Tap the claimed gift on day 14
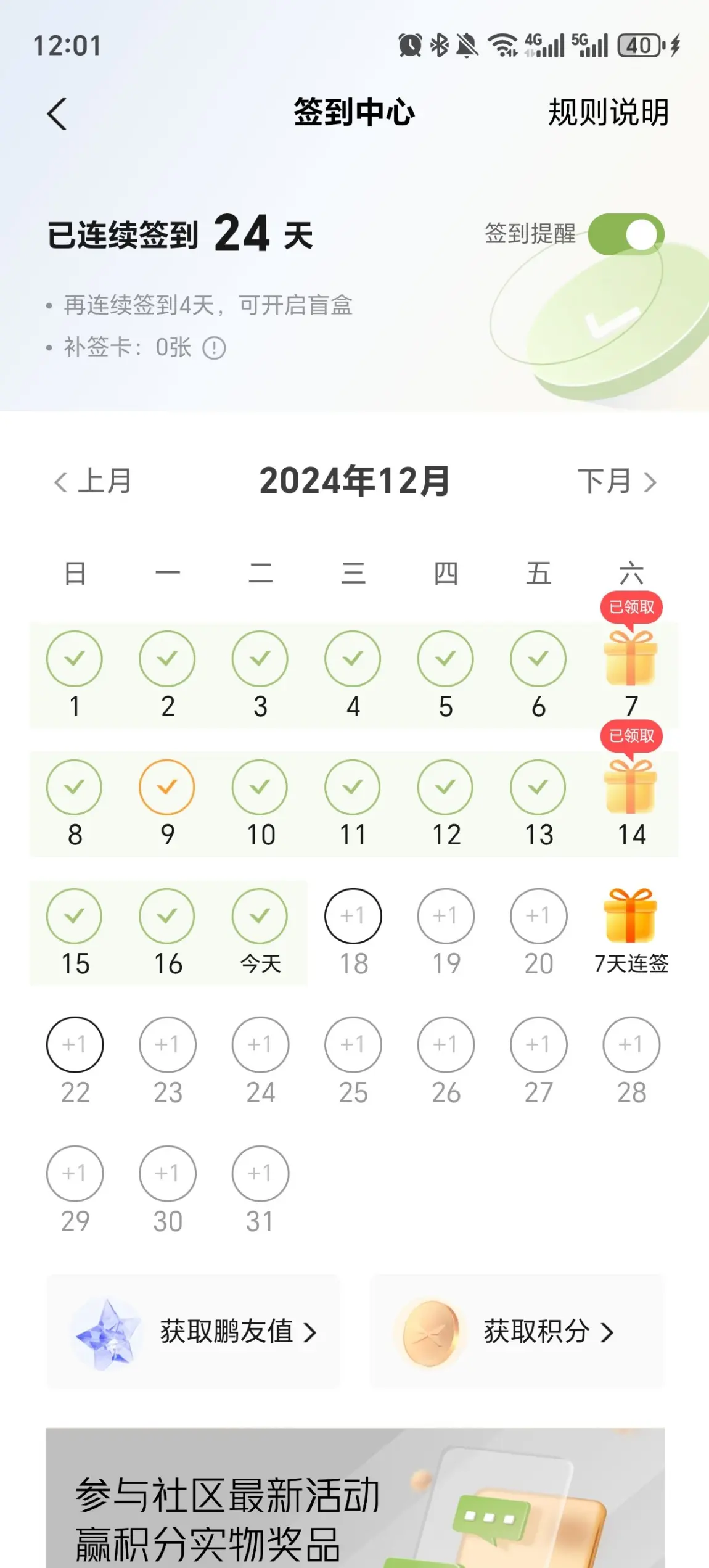The width and height of the screenshot is (709, 1568). (631, 786)
